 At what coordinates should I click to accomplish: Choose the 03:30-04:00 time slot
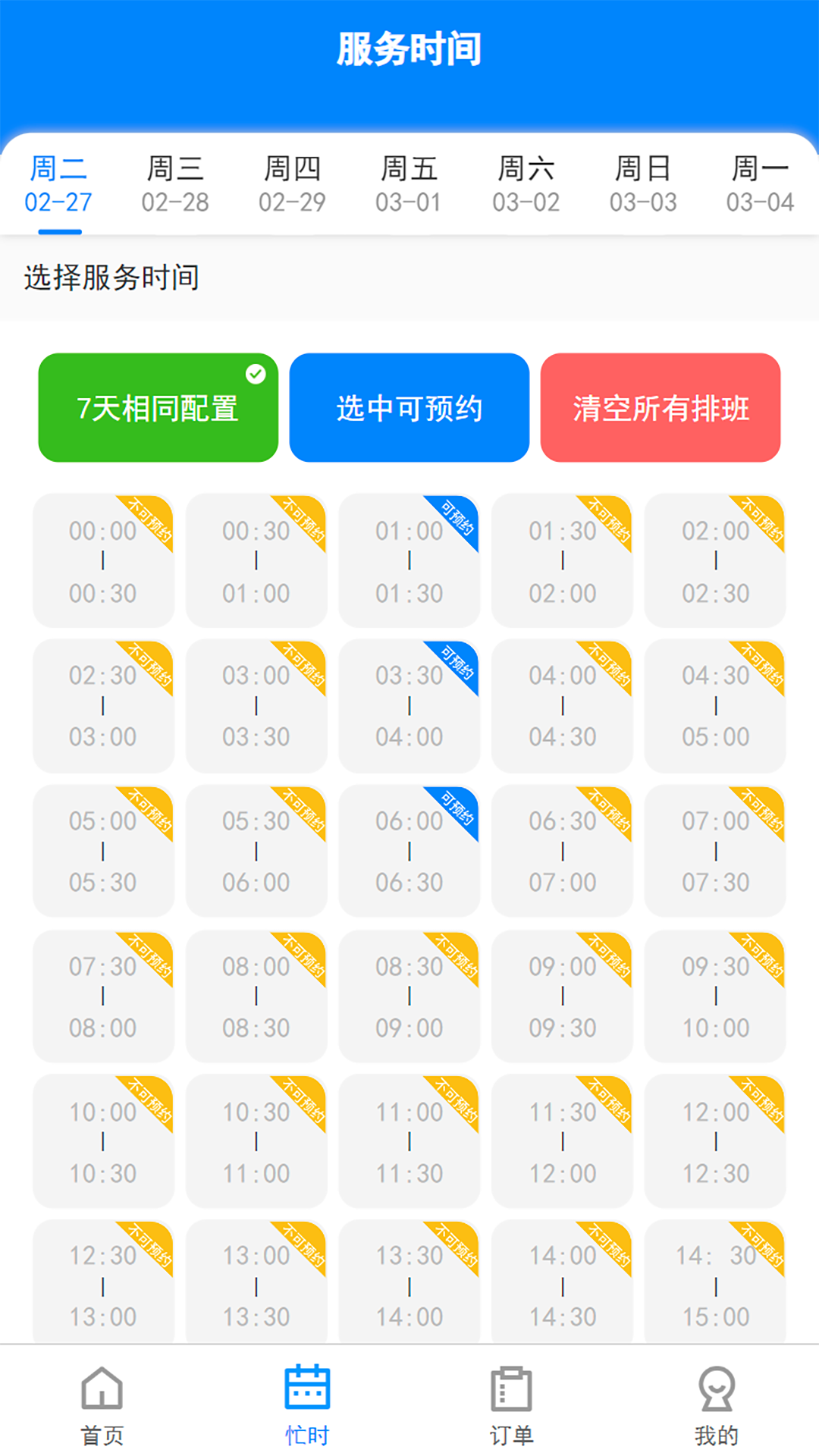(409, 706)
